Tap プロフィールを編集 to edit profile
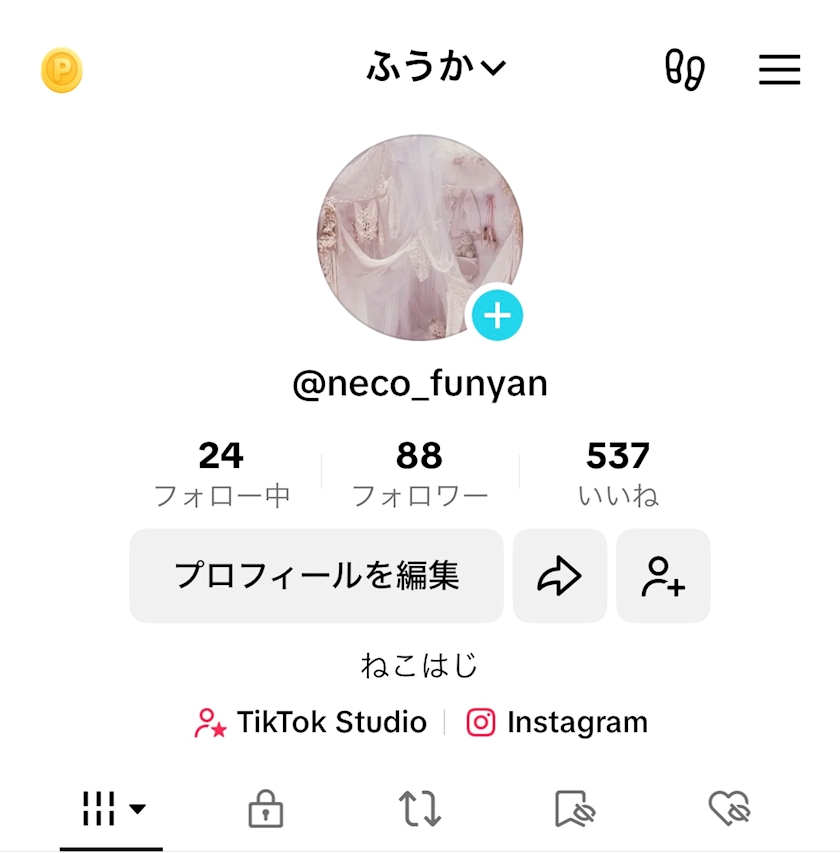The height and width of the screenshot is (853, 840). pos(316,576)
